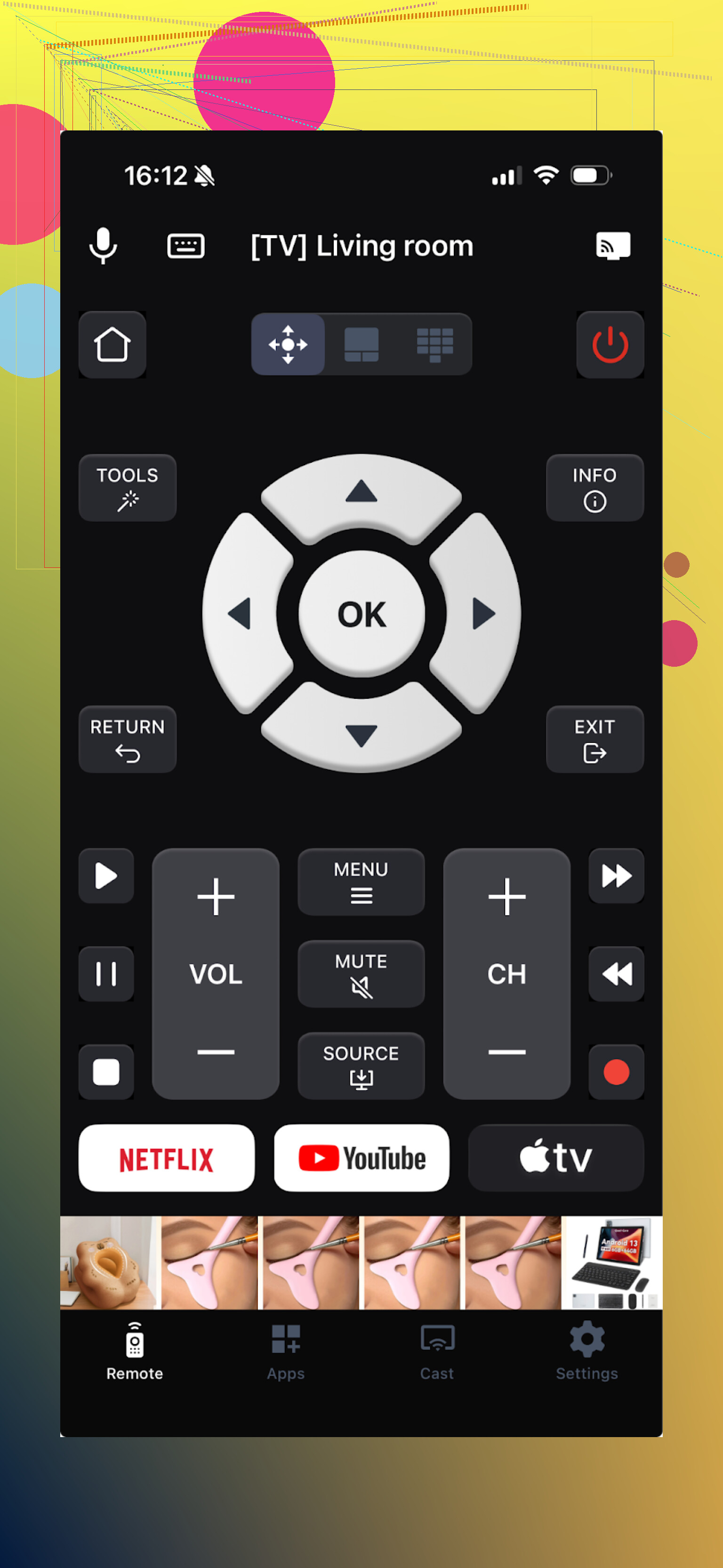Show INFO about the current program
This screenshot has width=723, height=1568.
pos(594,487)
